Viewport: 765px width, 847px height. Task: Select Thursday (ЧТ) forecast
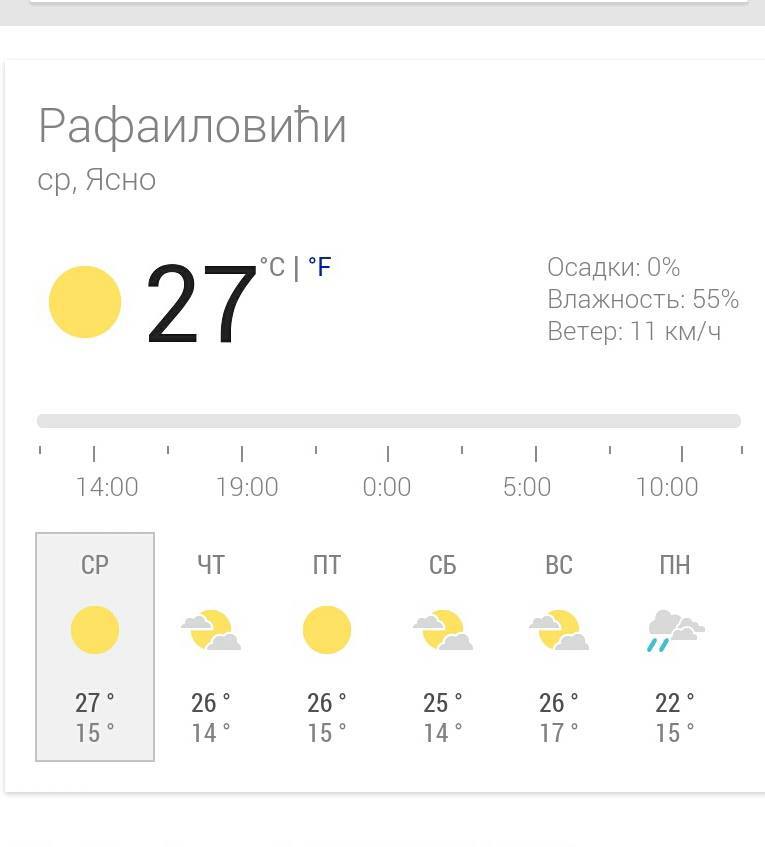pyautogui.click(x=211, y=646)
